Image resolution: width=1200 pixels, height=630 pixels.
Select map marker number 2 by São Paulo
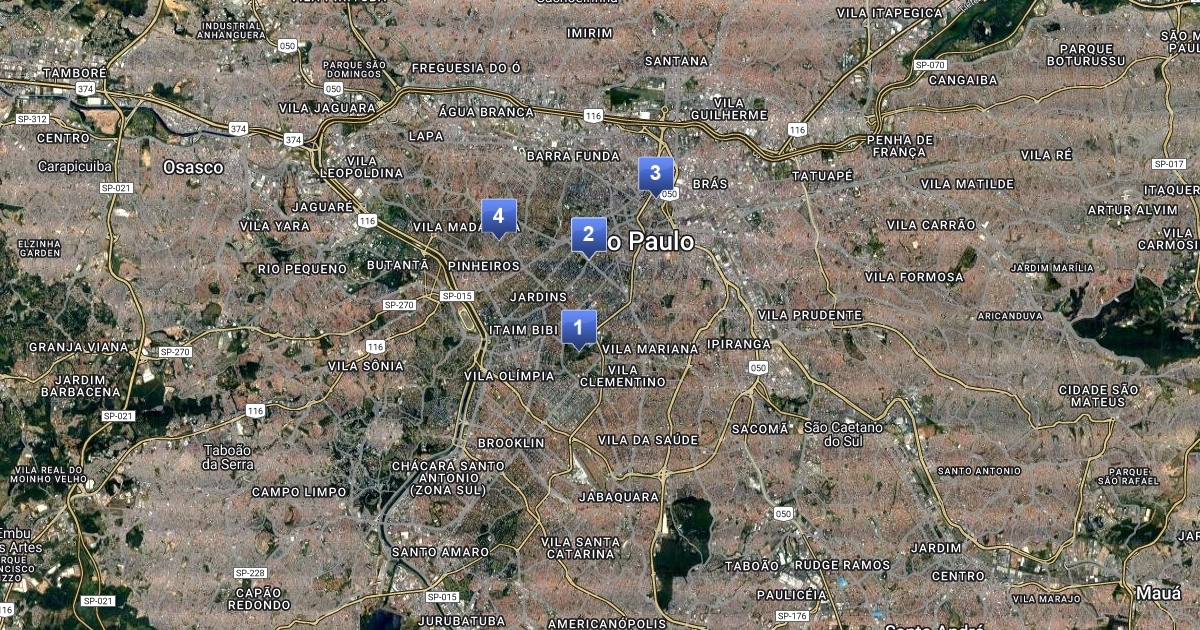point(588,235)
